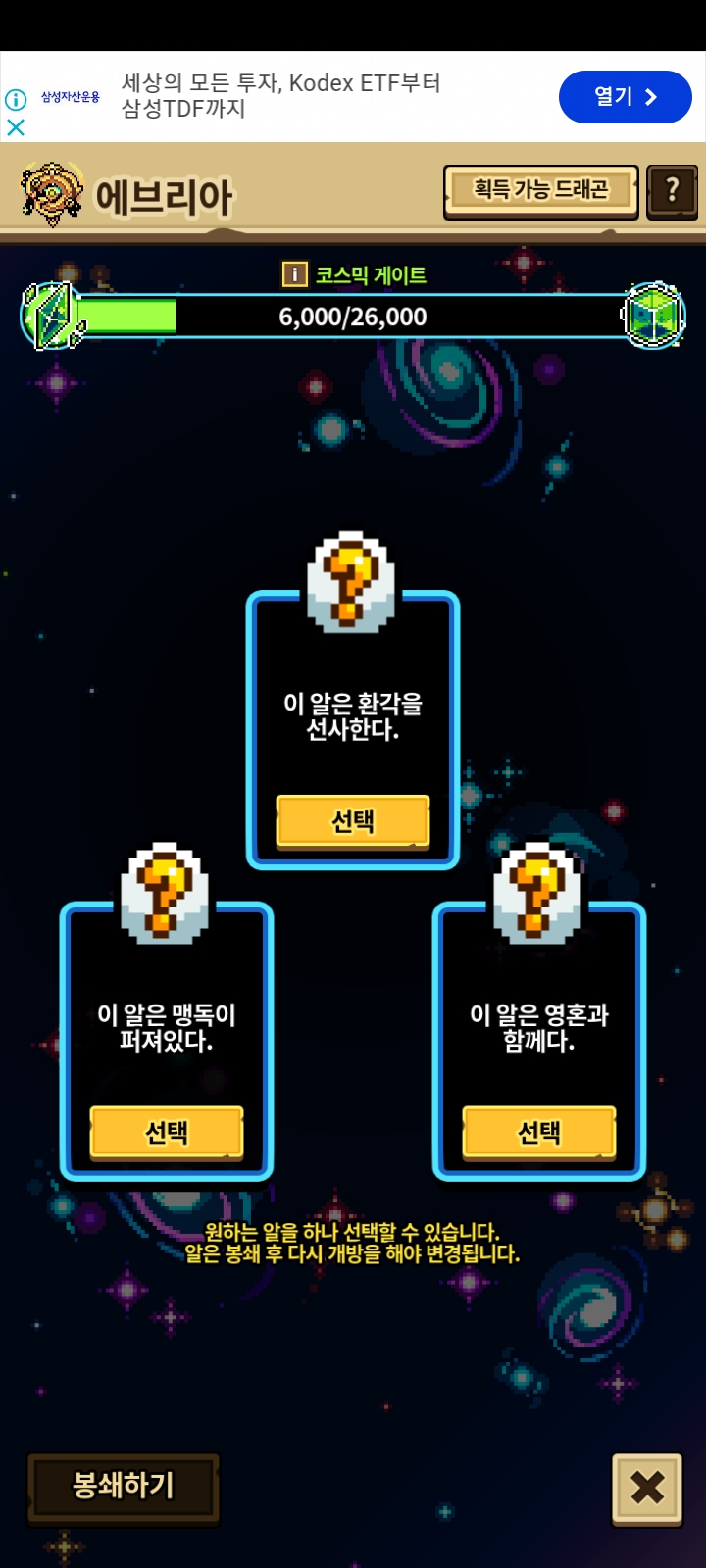Tap the info icon next to 코스믹 게이트
The height and width of the screenshot is (1568, 706).
(294, 274)
